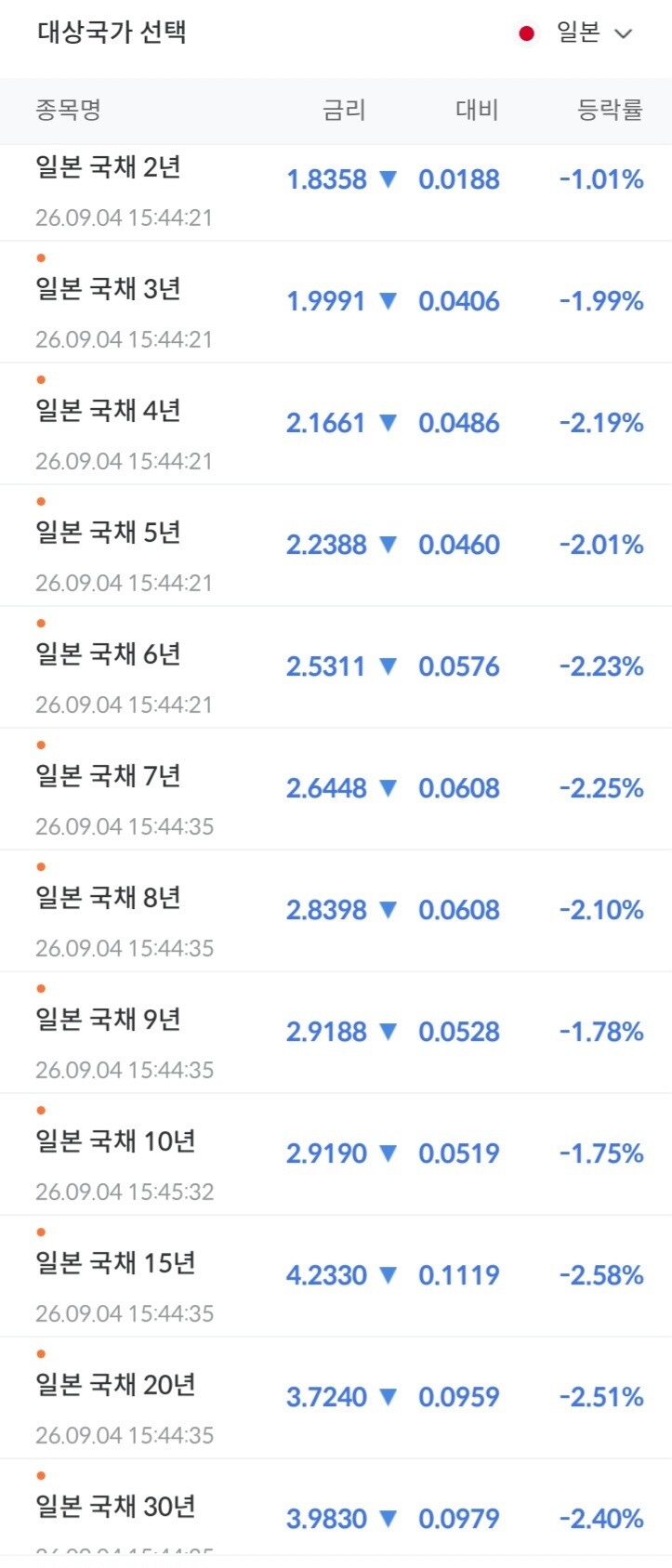View 일본 국채 8년 details

pos(336,911)
